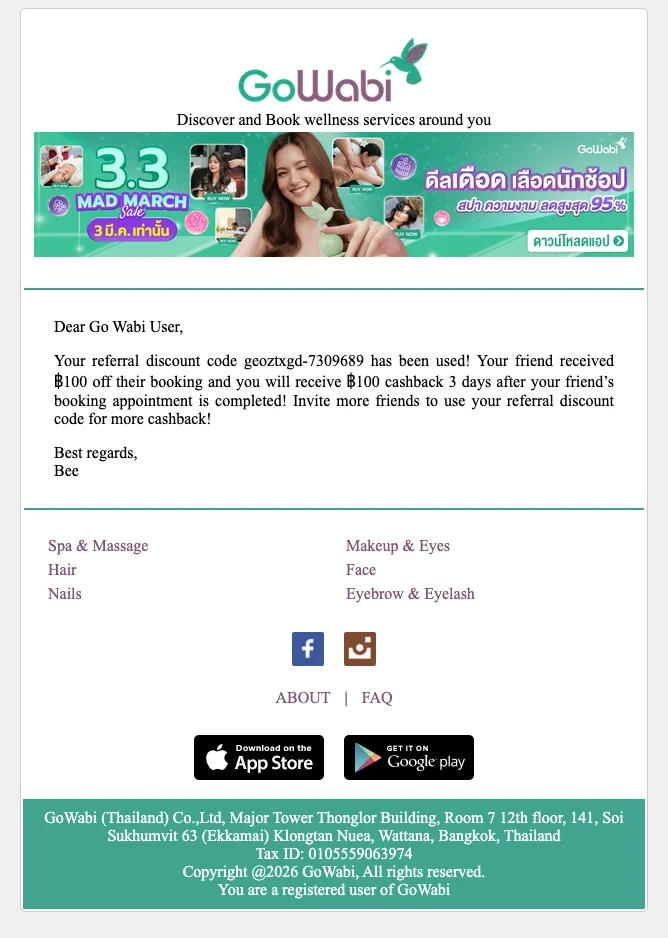Go to the FAQ page
The height and width of the screenshot is (938, 668).
pyautogui.click(x=377, y=698)
